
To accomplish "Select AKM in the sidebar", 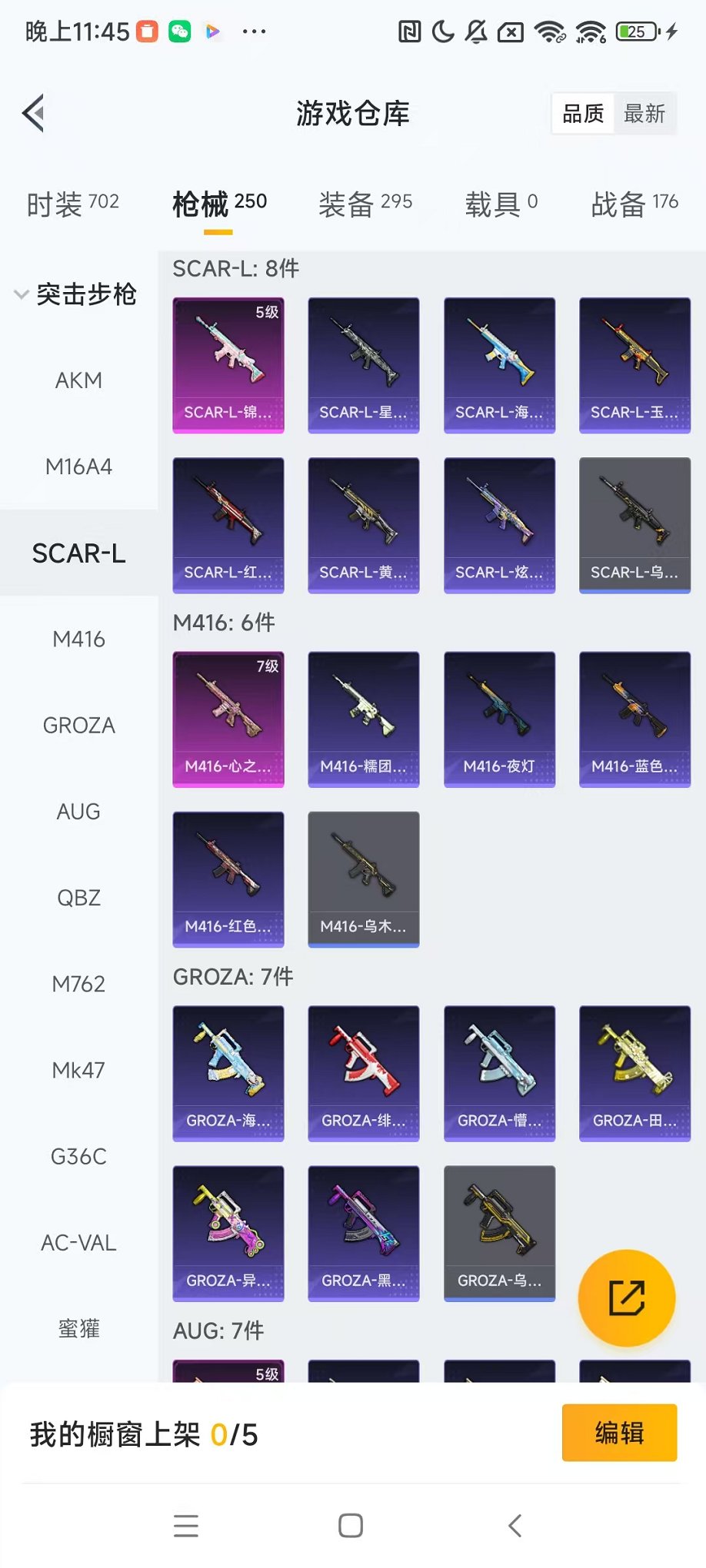I will tap(78, 380).
